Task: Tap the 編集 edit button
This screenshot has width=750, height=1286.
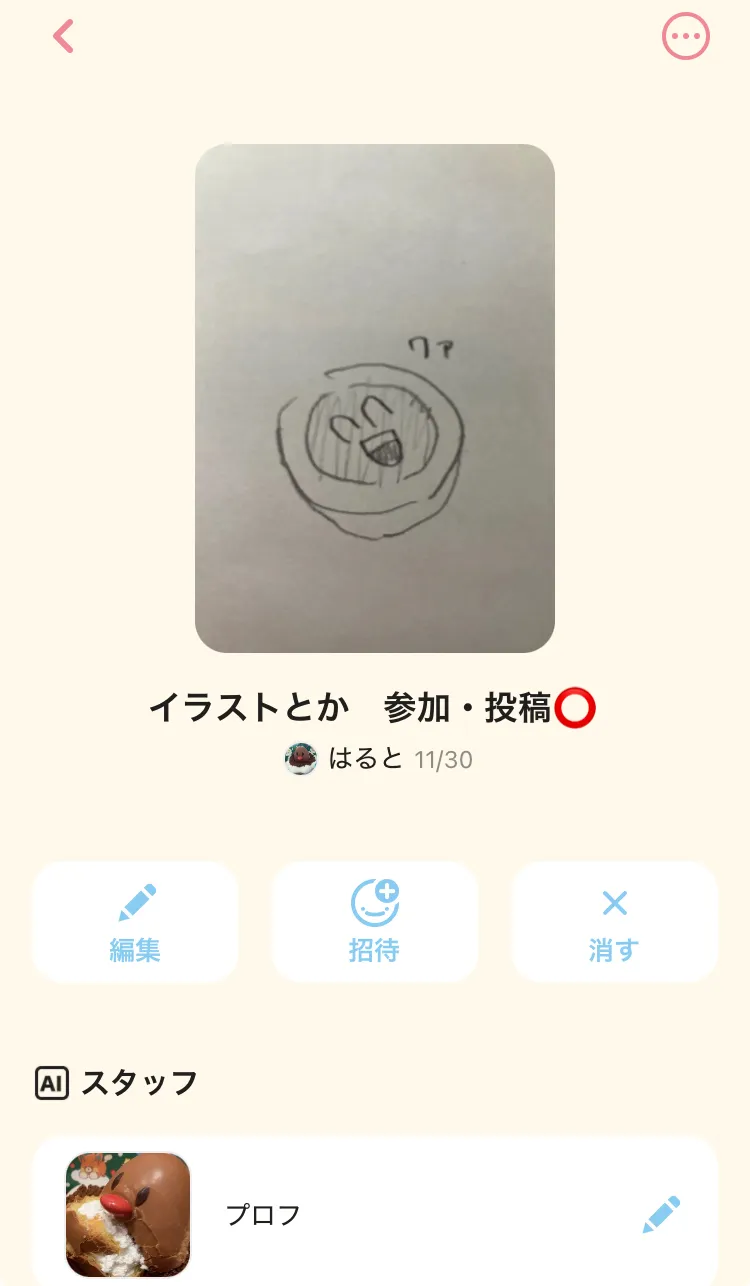Action: [135, 922]
